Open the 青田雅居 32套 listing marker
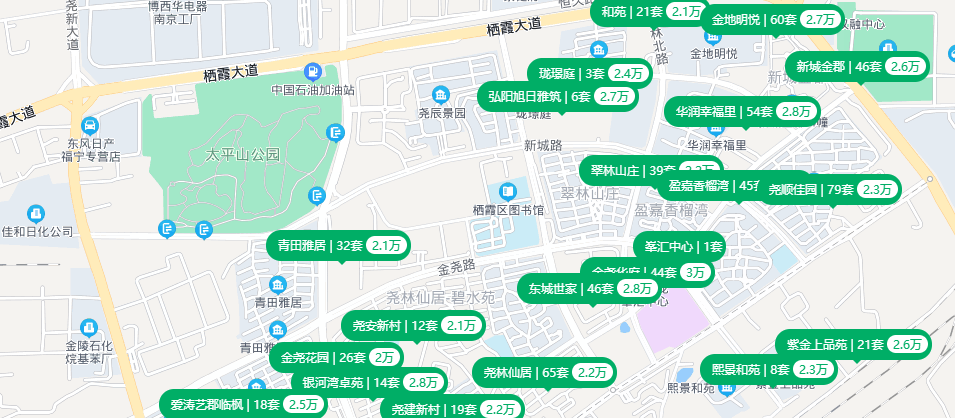 [339, 246]
